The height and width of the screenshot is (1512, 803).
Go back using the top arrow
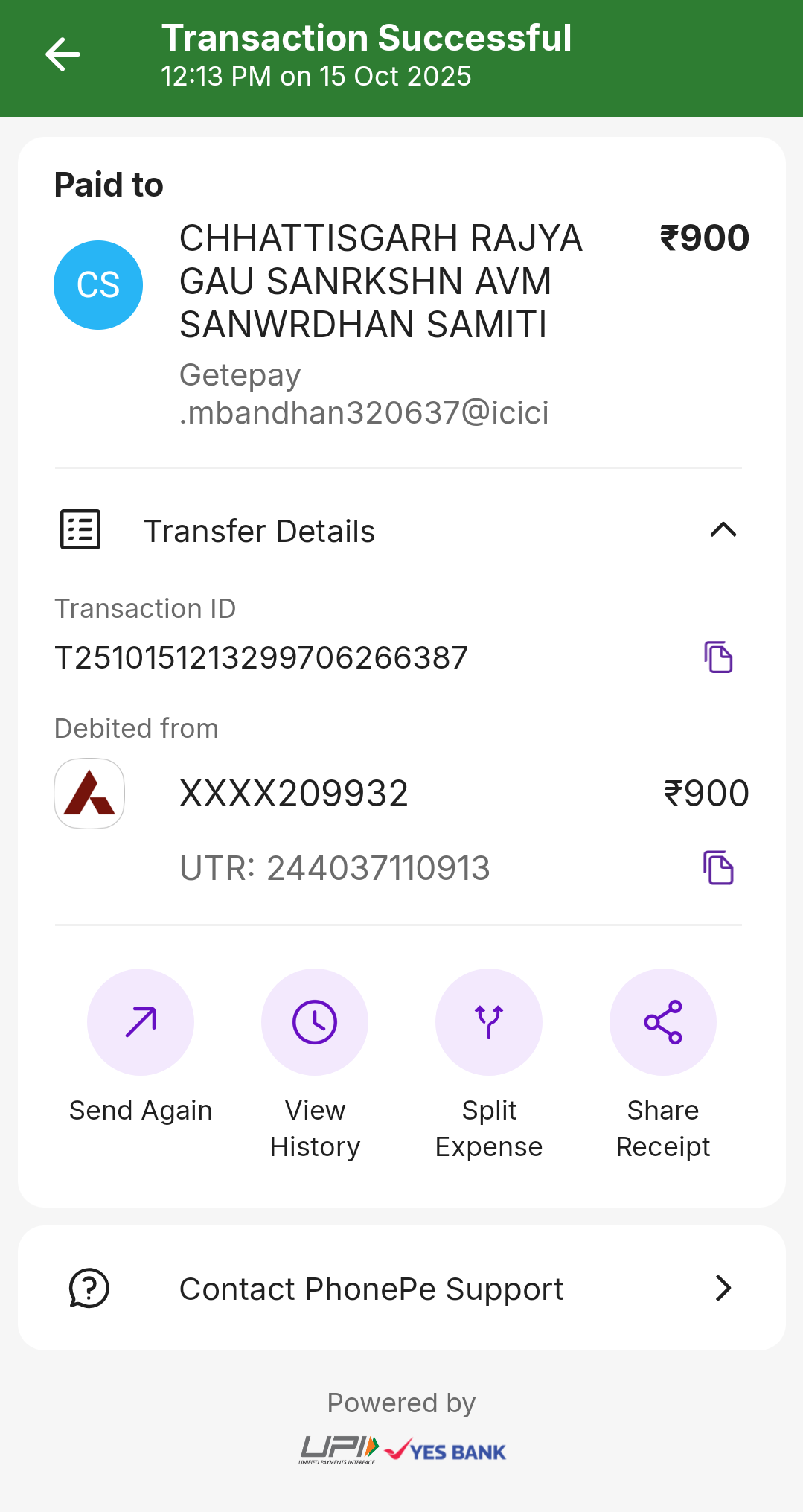click(63, 55)
